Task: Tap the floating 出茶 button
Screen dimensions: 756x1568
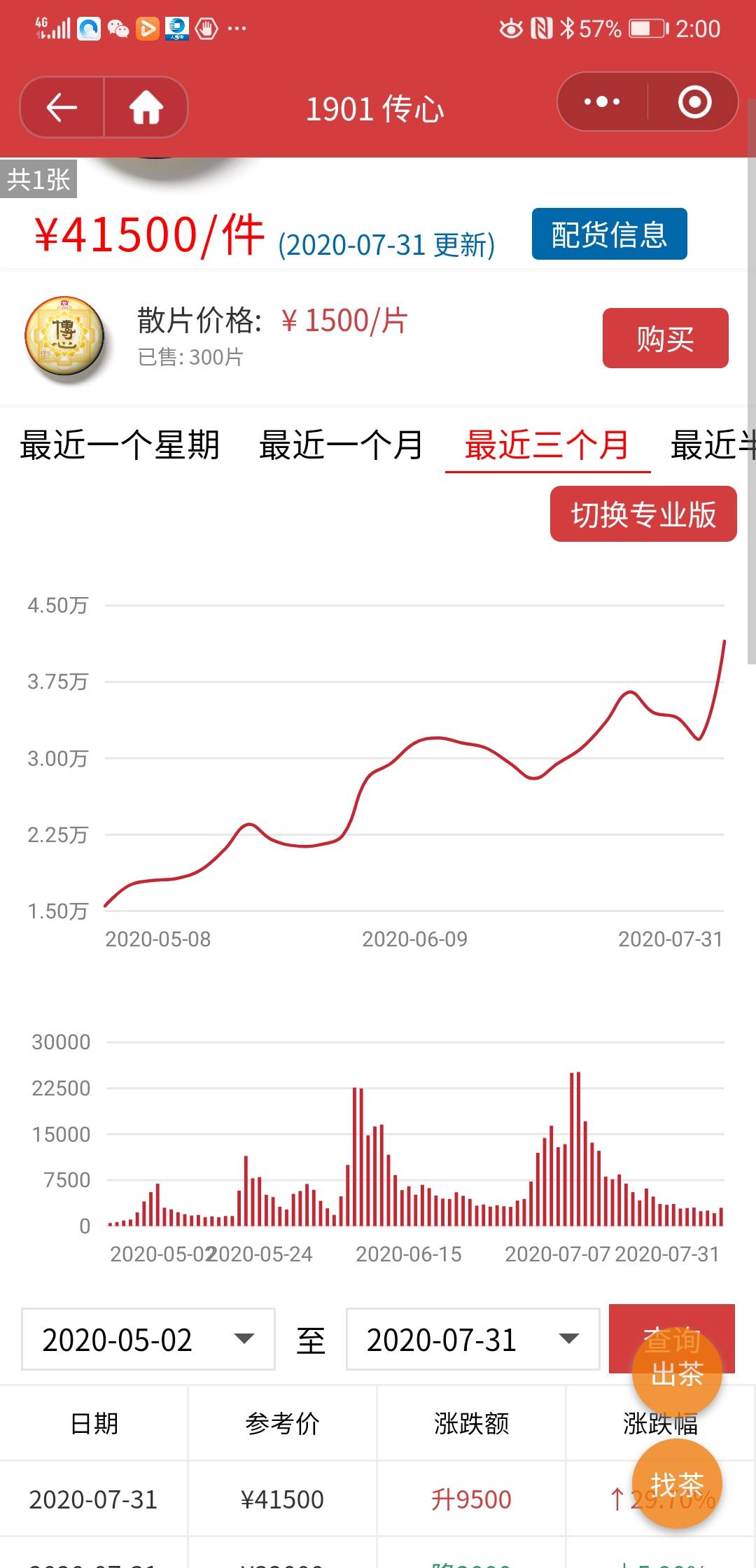Action: [x=677, y=1373]
